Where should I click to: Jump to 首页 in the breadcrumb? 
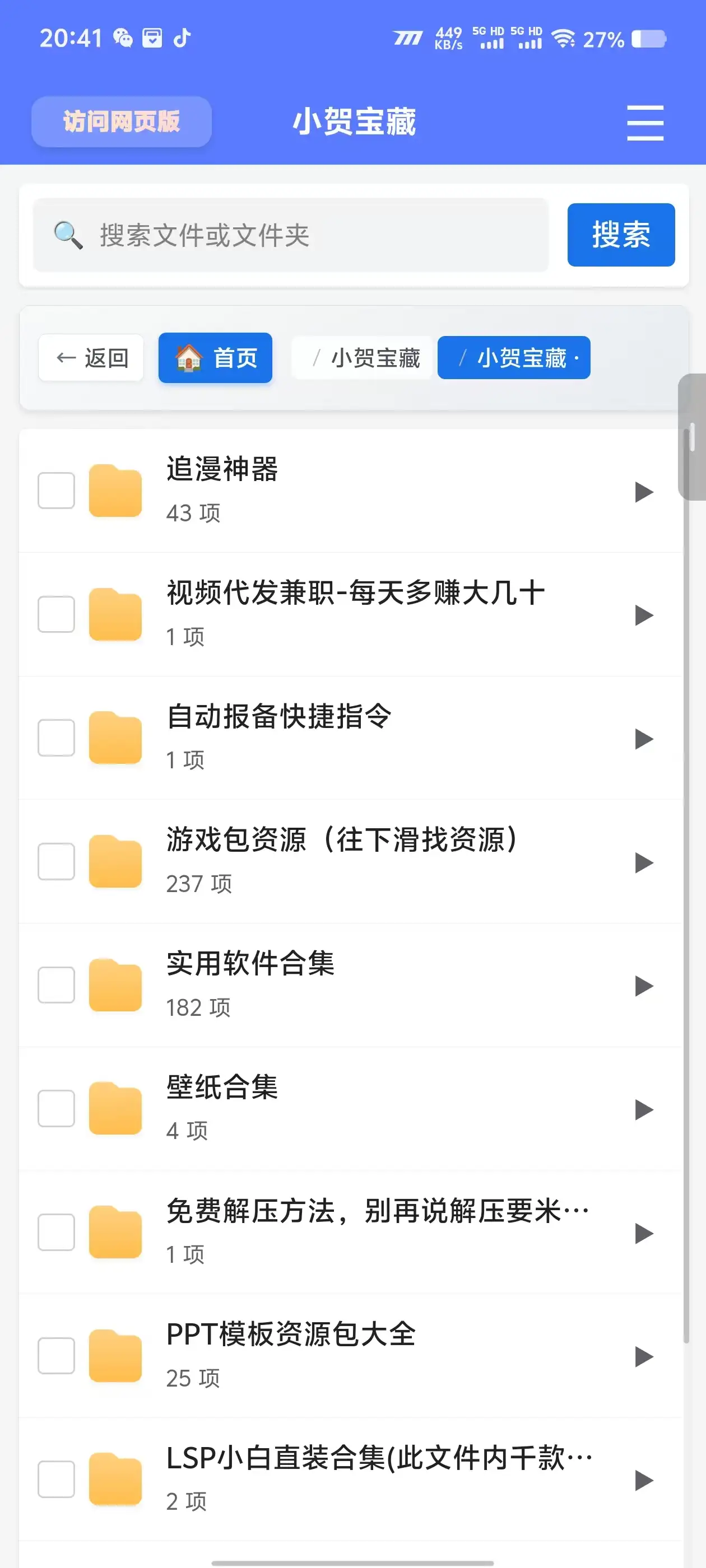pos(215,358)
